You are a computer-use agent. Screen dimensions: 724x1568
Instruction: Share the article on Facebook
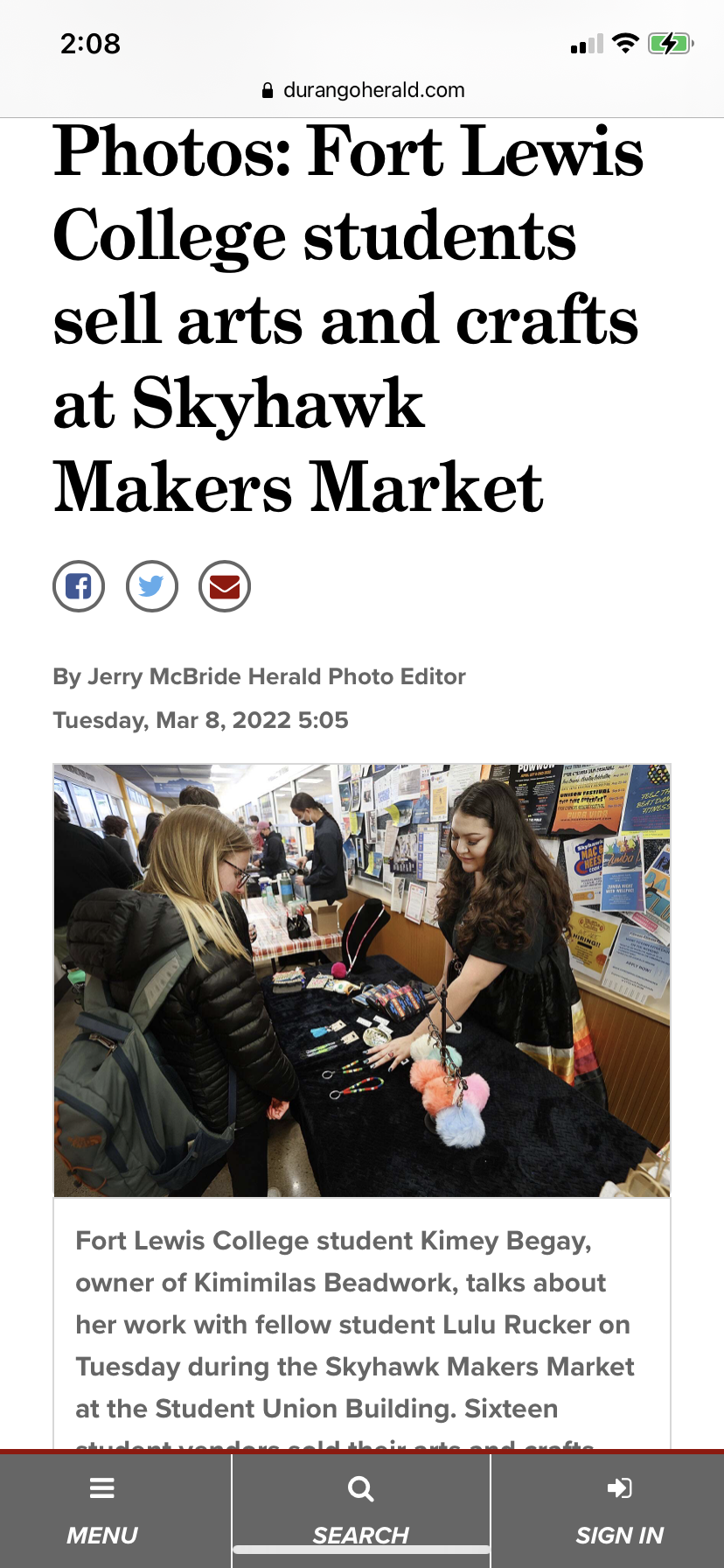pyautogui.click(x=79, y=586)
